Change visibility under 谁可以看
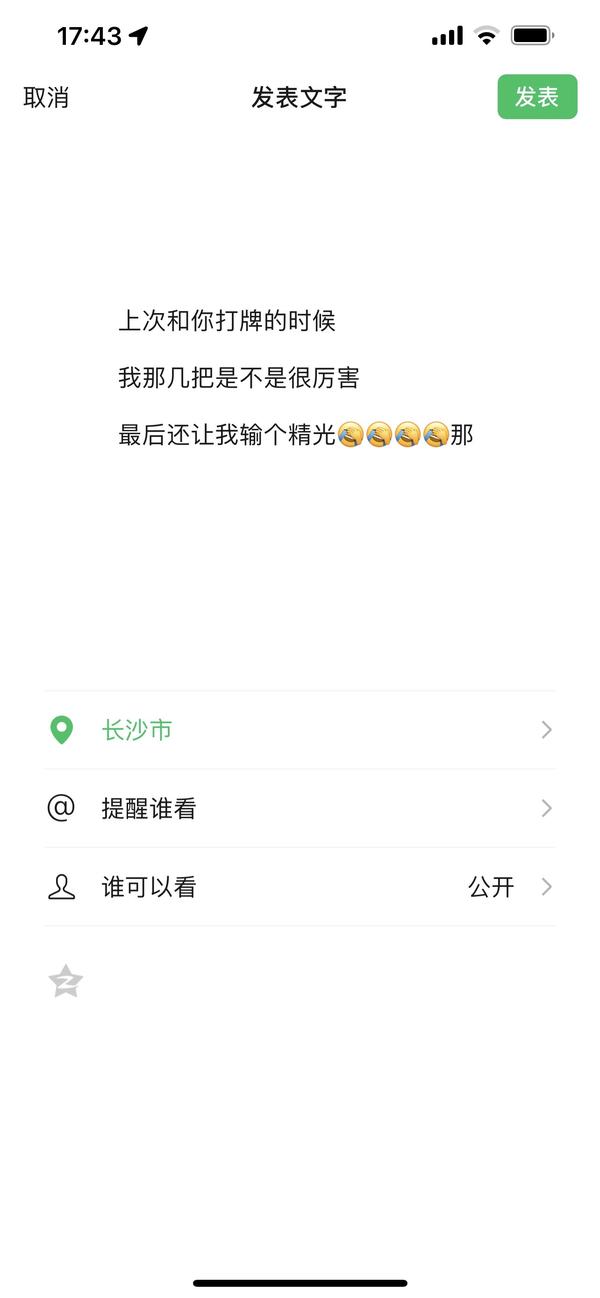This screenshot has width=600, height=1298. 300,887
